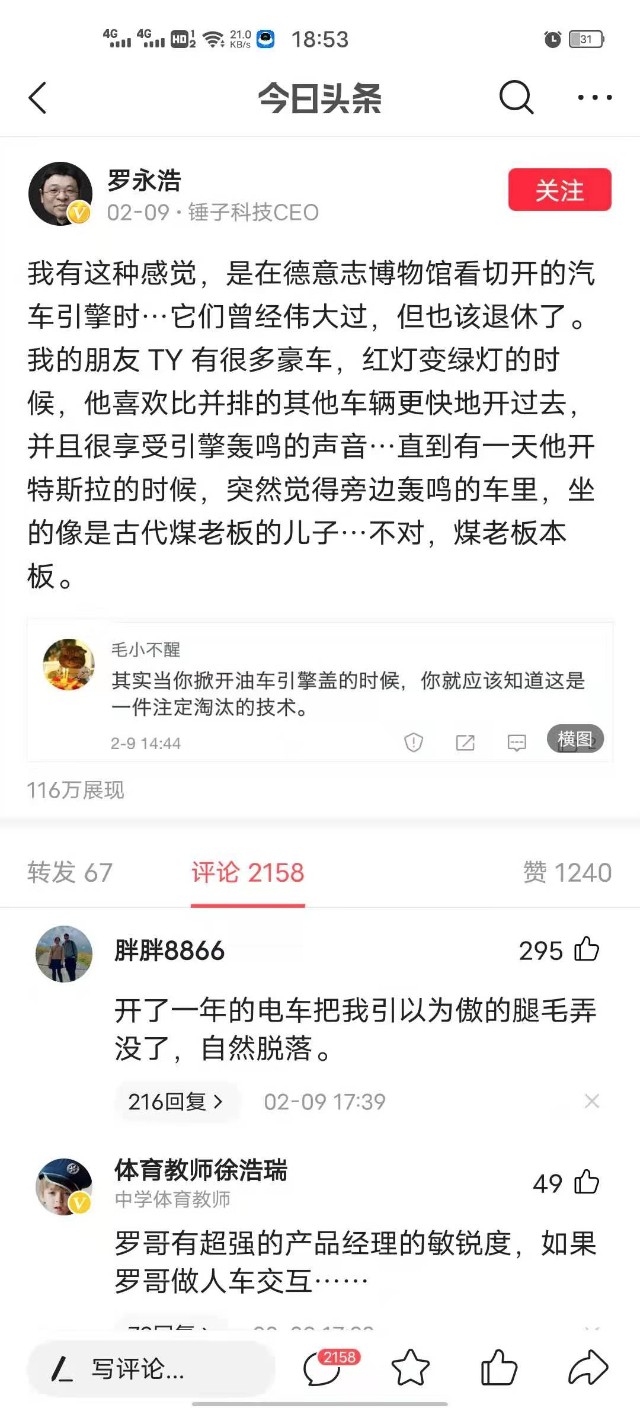640x1408 pixels.
Task: Share this post via the arrow icon
Action: [x=588, y=1368]
